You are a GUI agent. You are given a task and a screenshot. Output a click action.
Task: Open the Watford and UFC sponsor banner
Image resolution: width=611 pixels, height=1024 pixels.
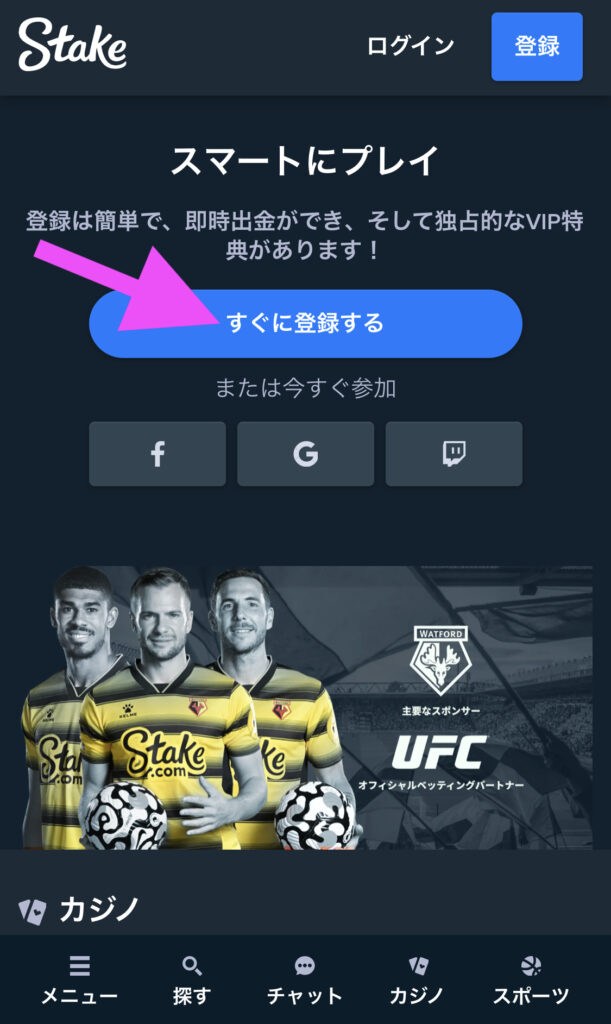click(x=305, y=708)
